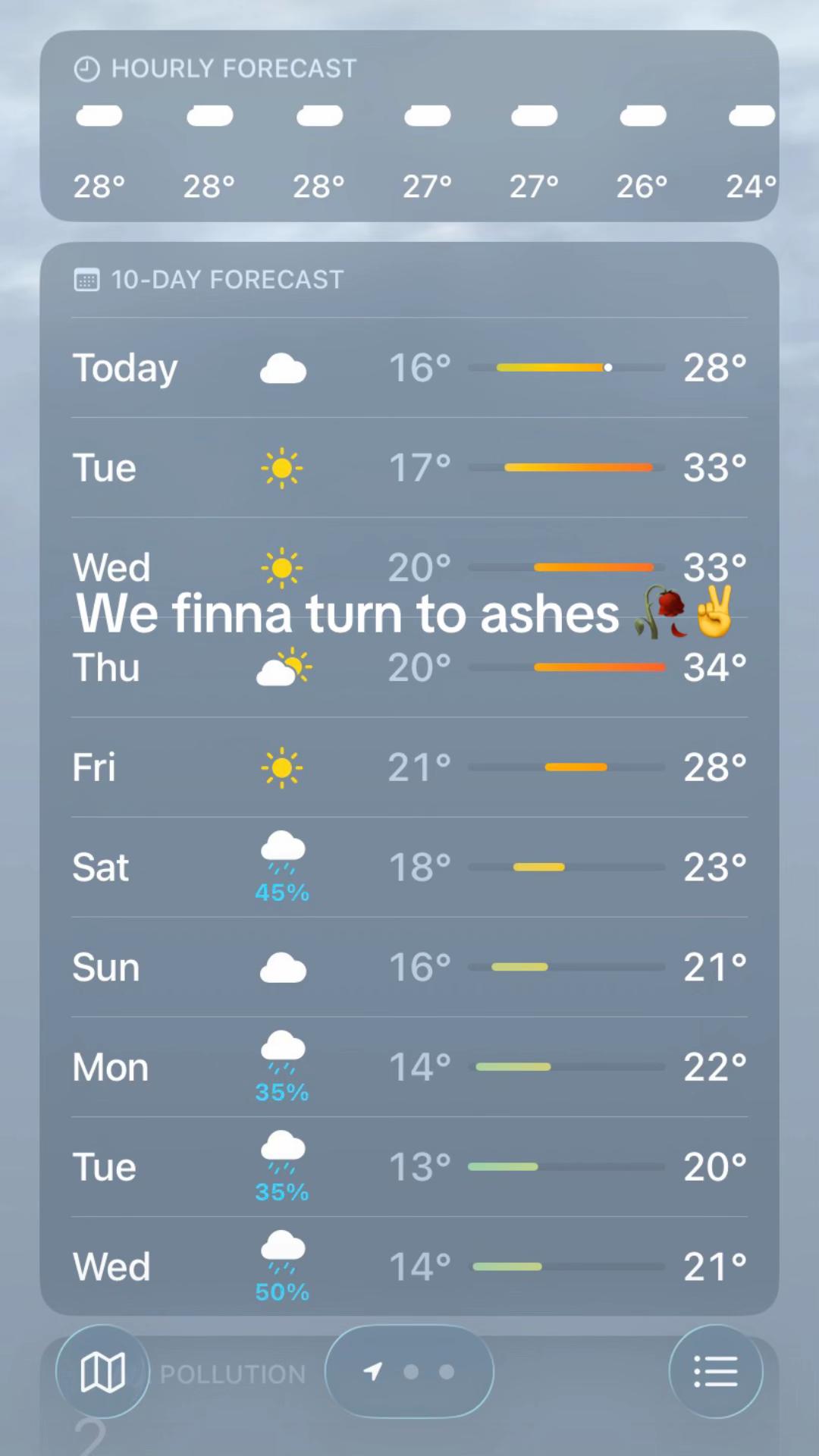Open Wed forecast with 50% rain
Viewport: 819px width, 1456px height.
click(x=409, y=1266)
